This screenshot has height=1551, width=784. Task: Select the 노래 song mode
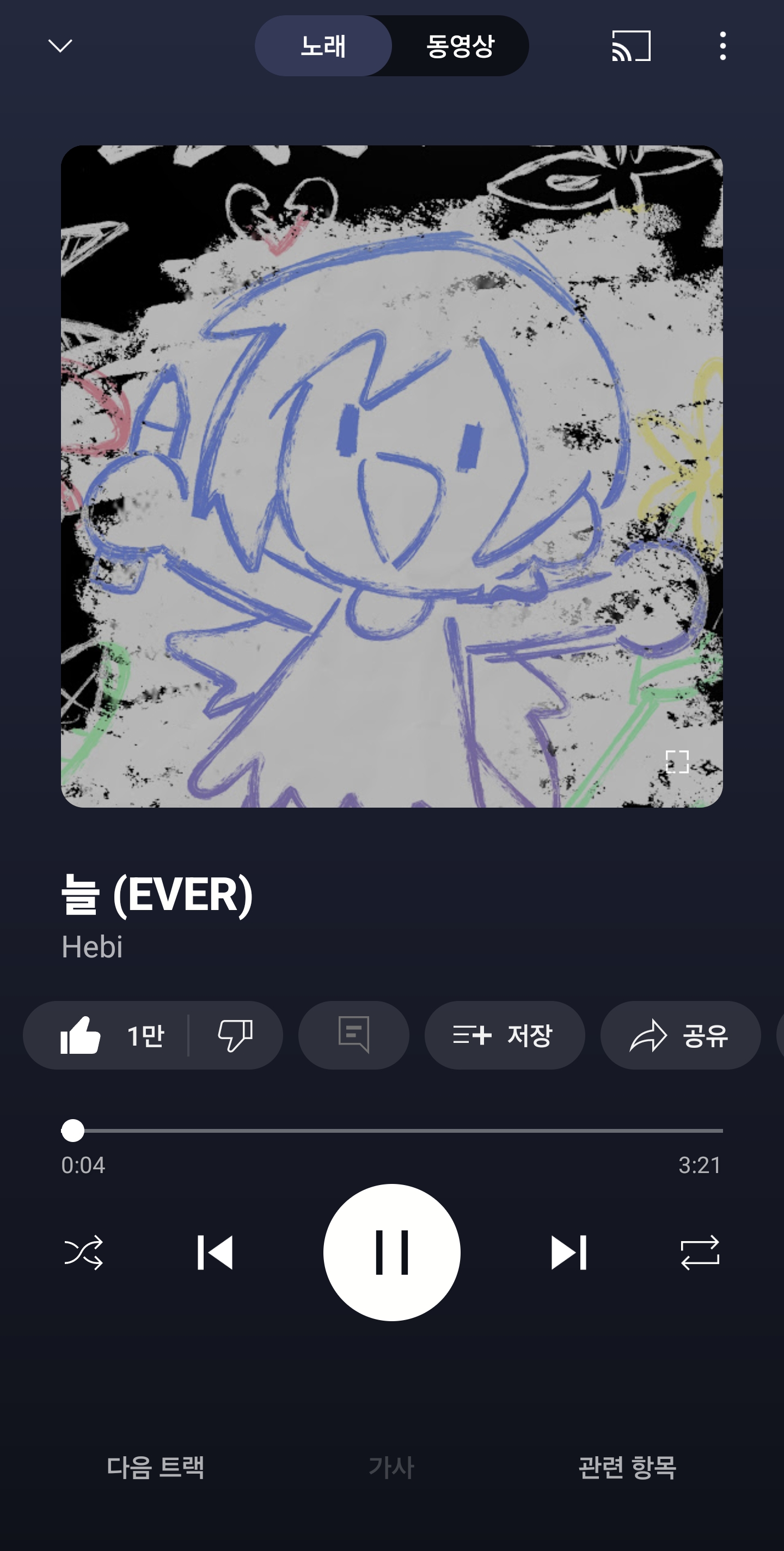click(x=323, y=46)
